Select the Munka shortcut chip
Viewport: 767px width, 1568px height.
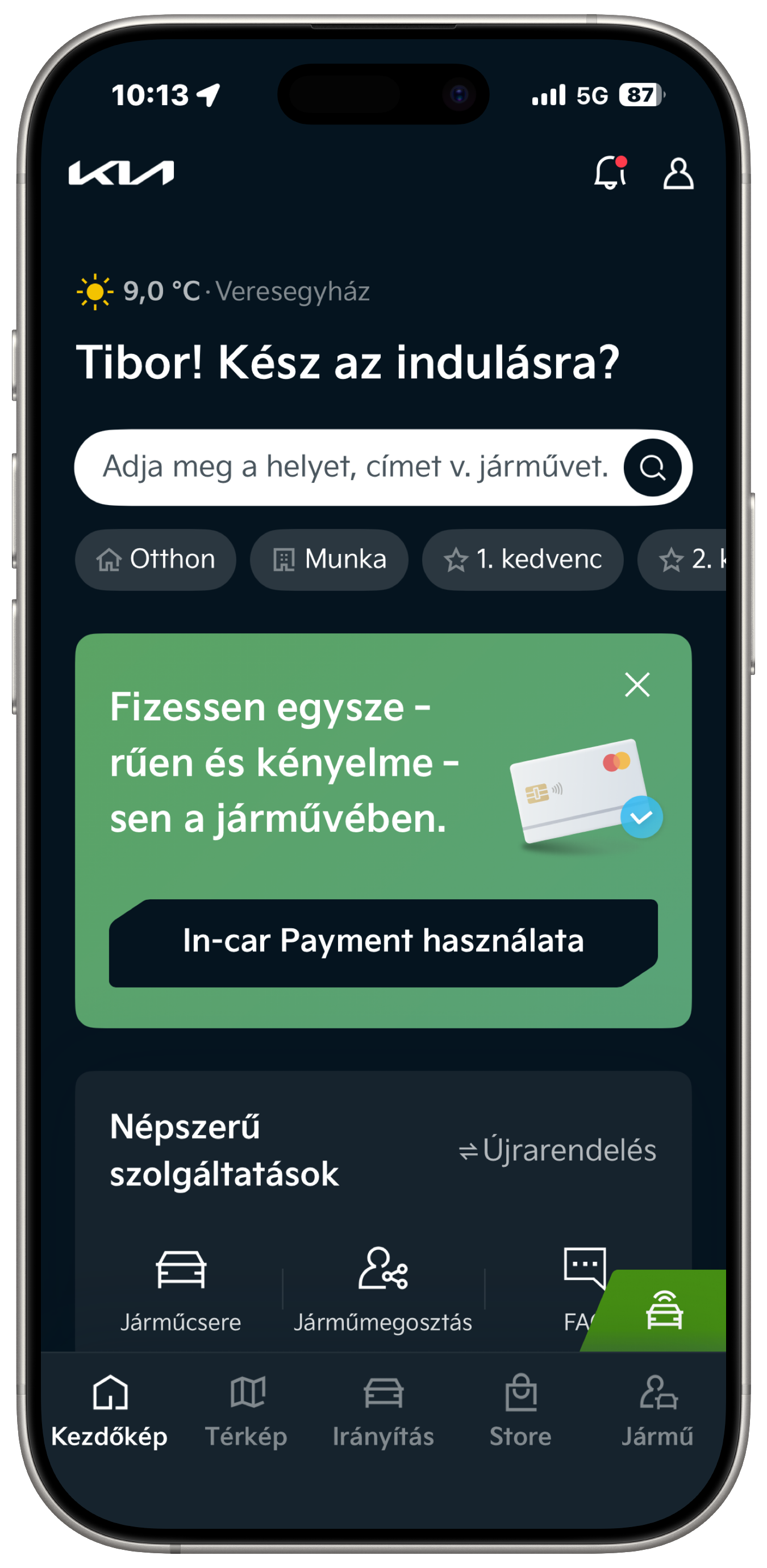coord(330,560)
